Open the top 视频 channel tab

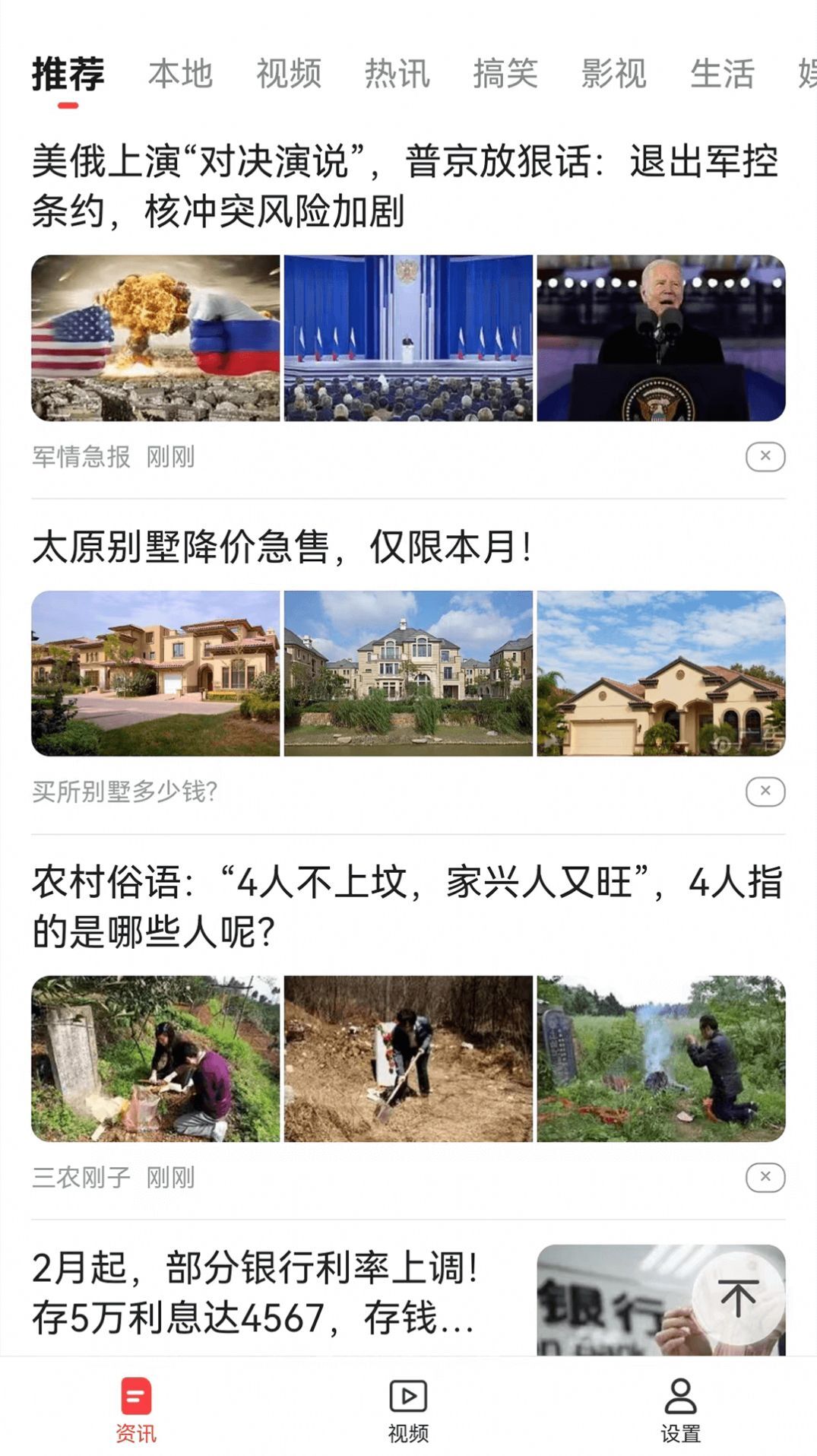(290, 74)
